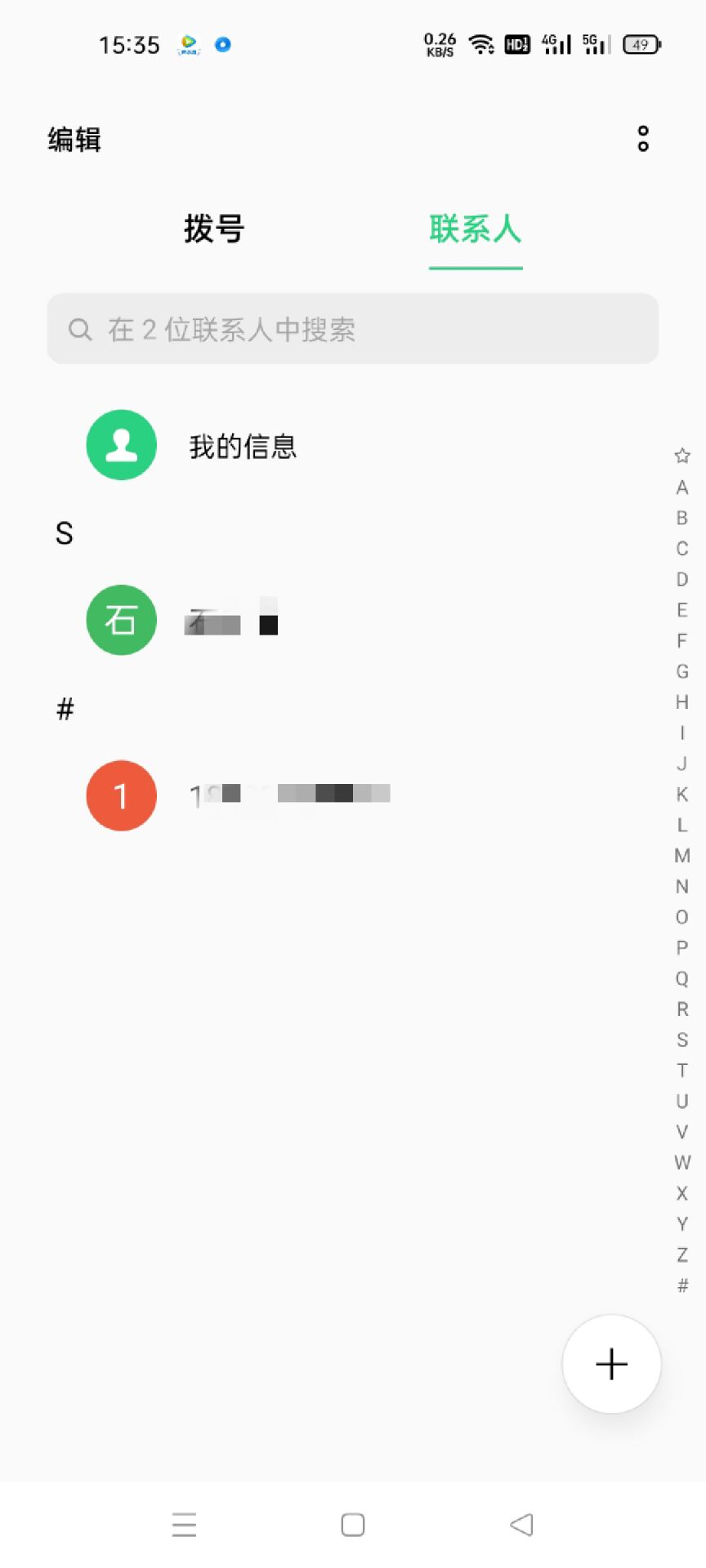Jump to # at bottom of alphabet index
The height and width of the screenshot is (1568, 706).
pyautogui.click(x=681, y=1285)
